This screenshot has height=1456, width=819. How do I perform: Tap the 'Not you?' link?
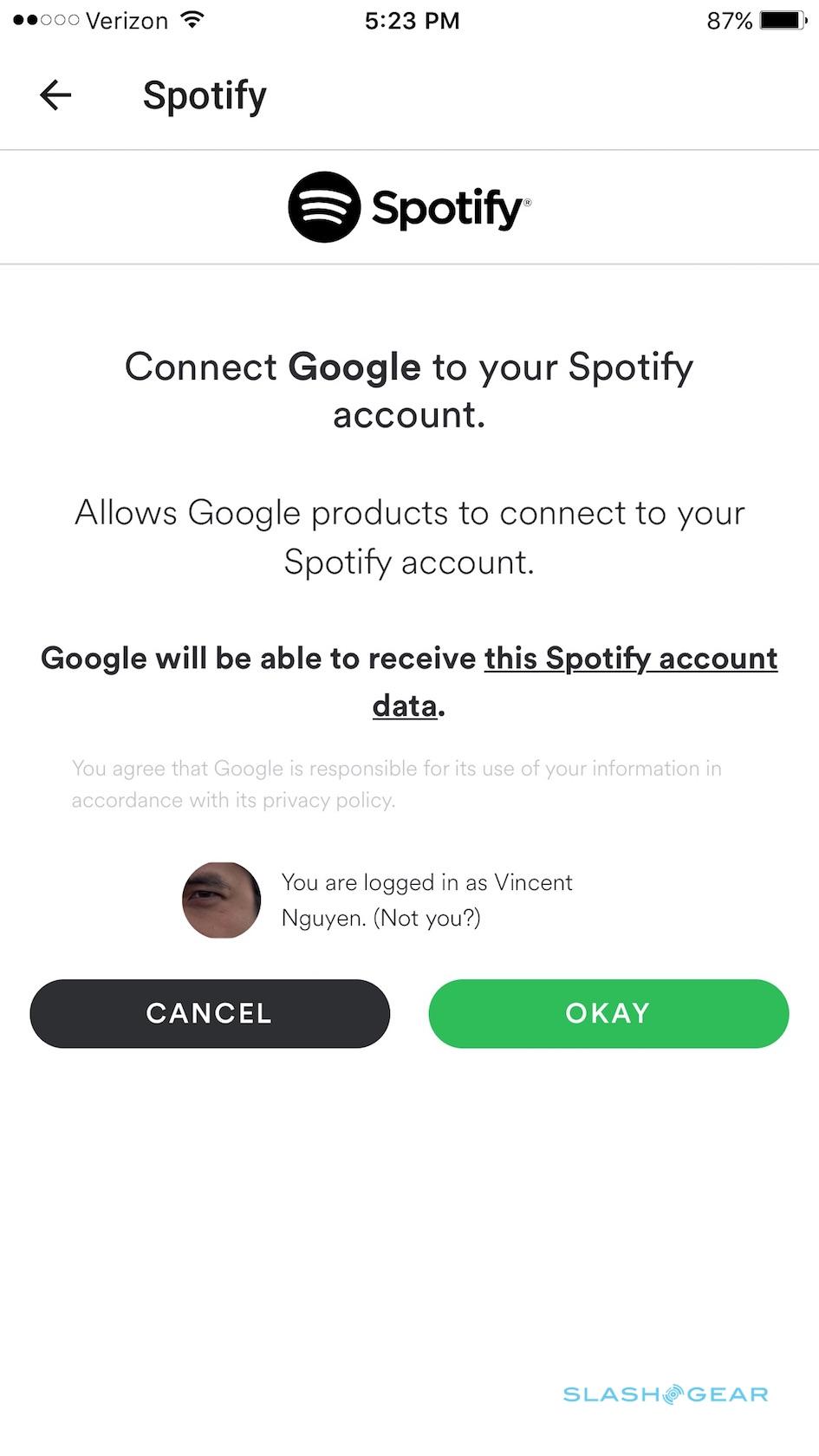pyautogui.click(x=426, y=918)
